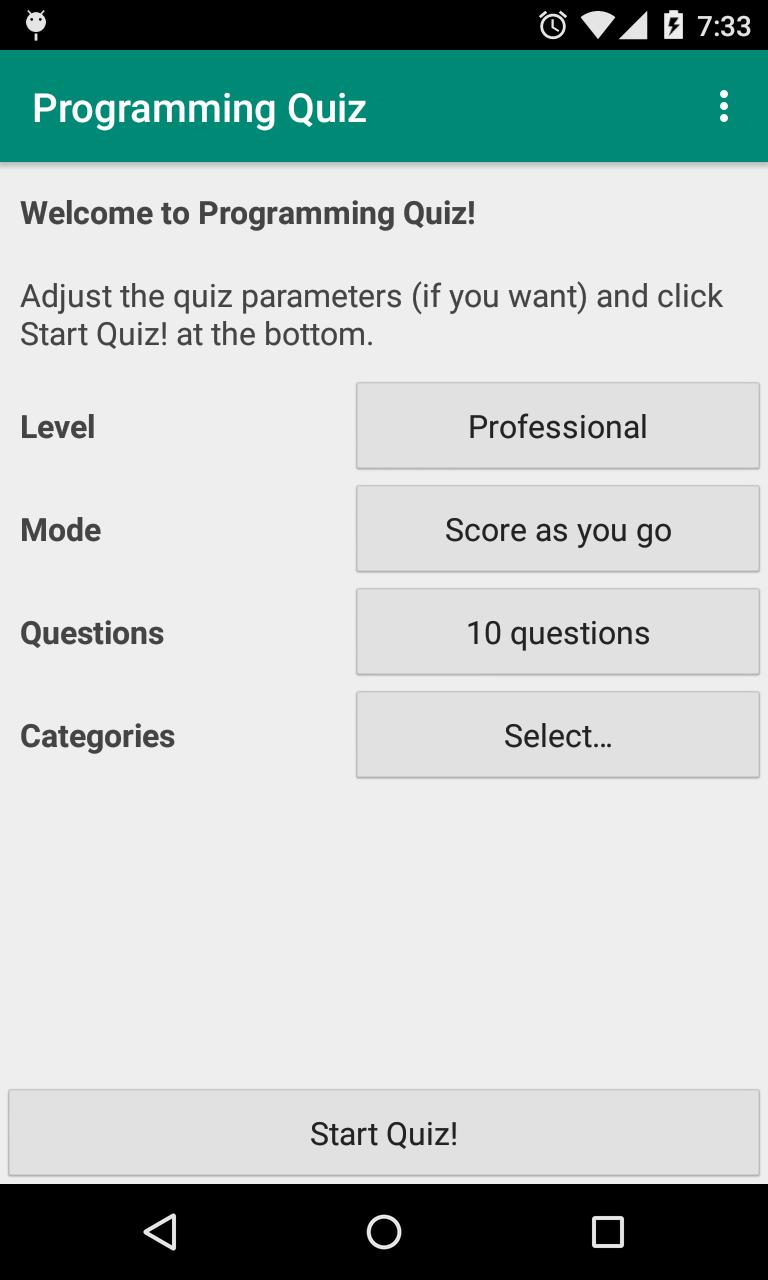Open recent apps from navigation bar
Image resolution: width=768 pixels, height=1280 pixels.
[x=607, y=1232]
